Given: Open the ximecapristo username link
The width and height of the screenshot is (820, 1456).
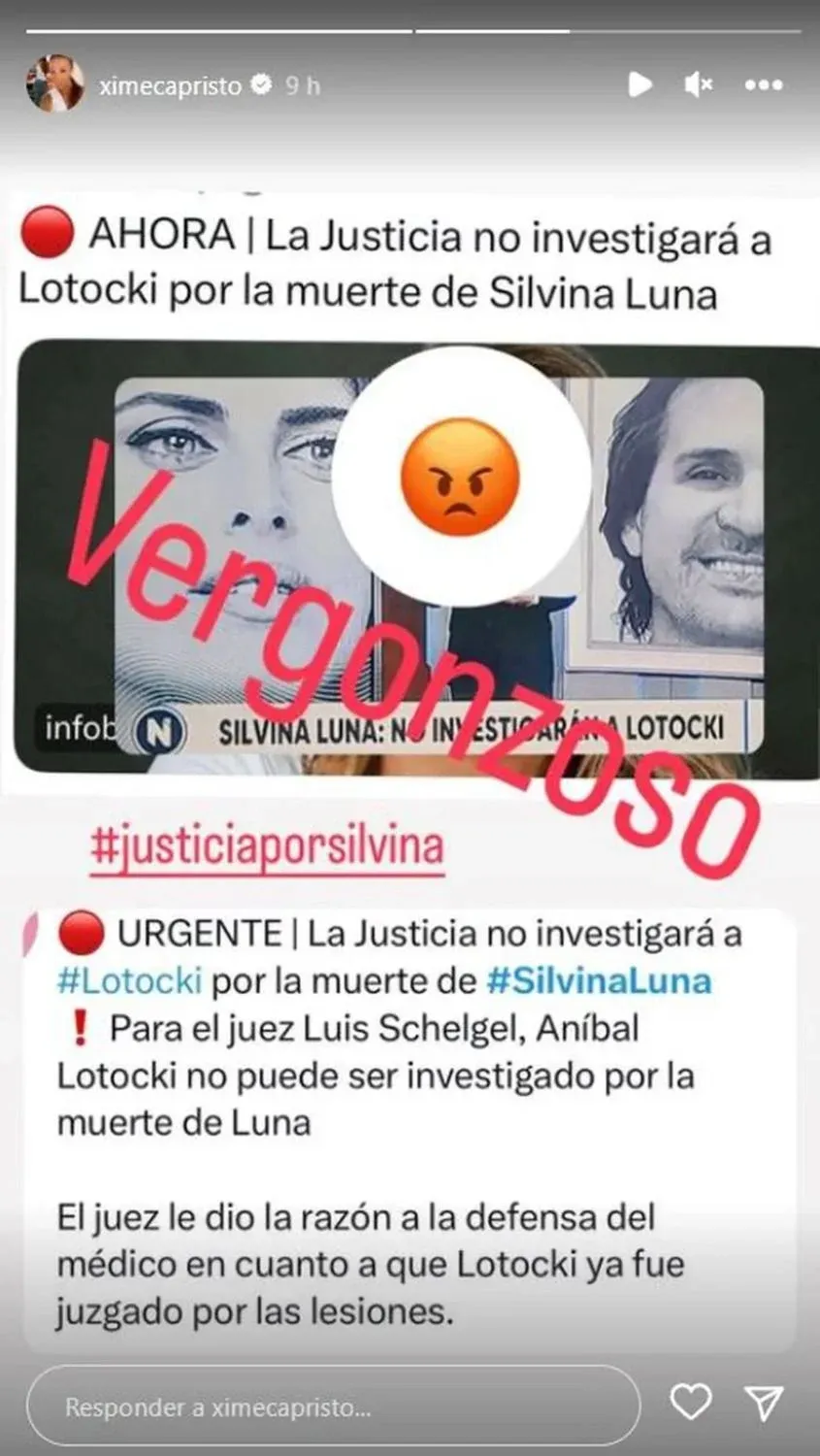Looking at the screenshot, I should [x=170, y=85].
